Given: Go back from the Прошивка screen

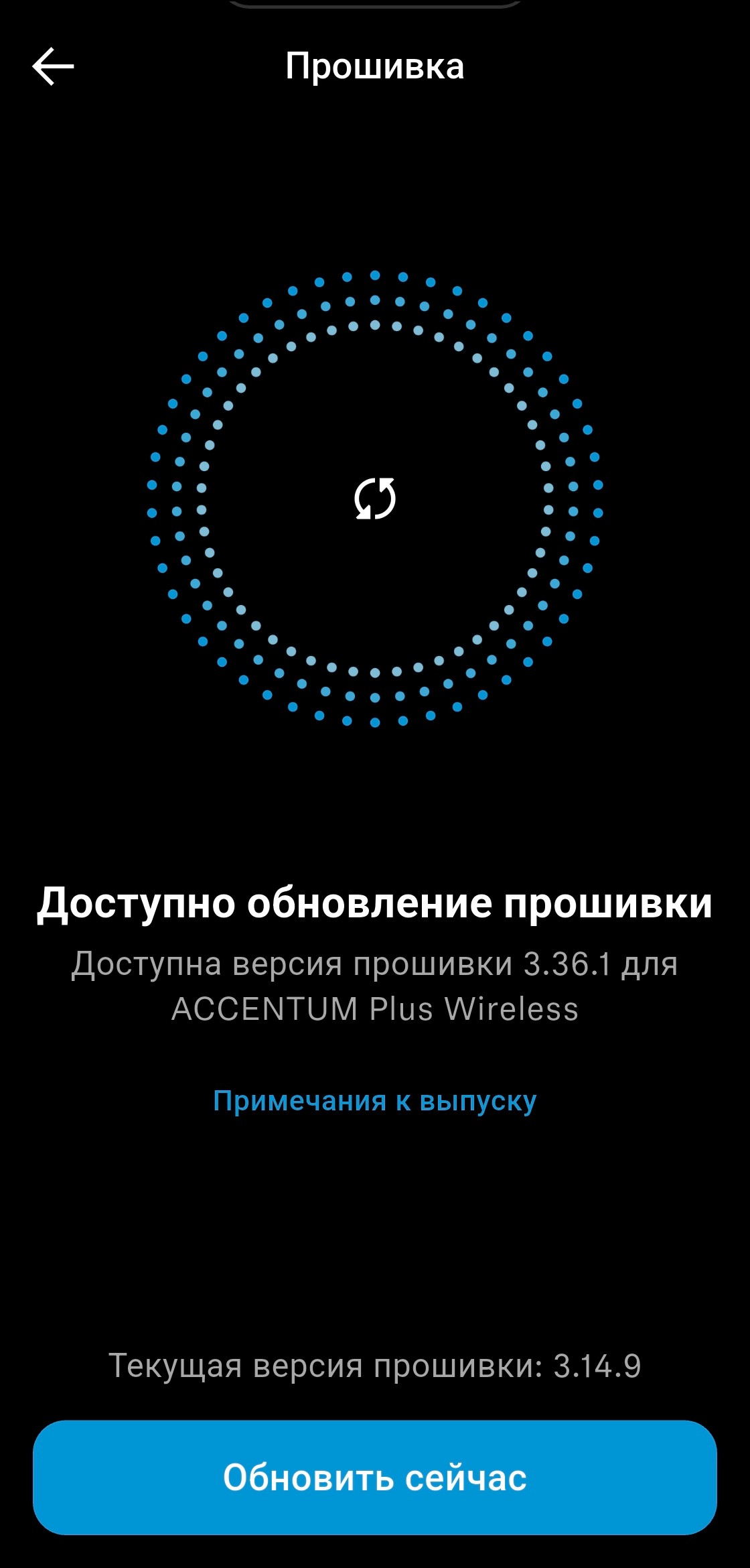Looking at the screenshot, I should point(53,66).
